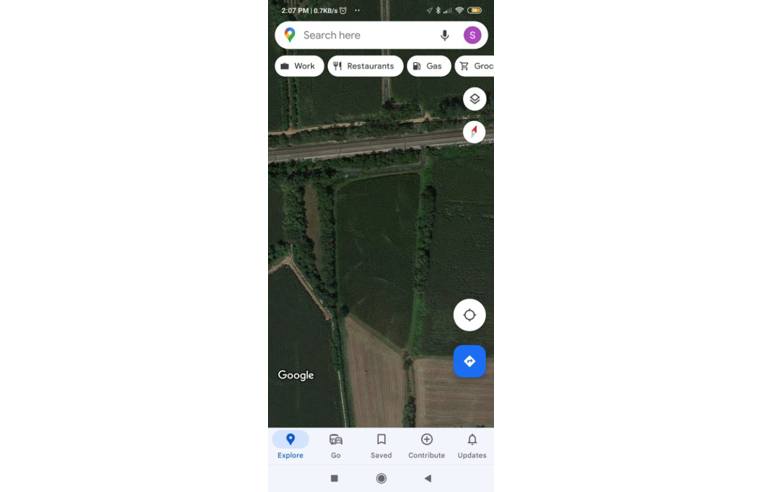Filter by Restaurants chip
This screenshot has height=492, width=764.
tap(365, 66)
